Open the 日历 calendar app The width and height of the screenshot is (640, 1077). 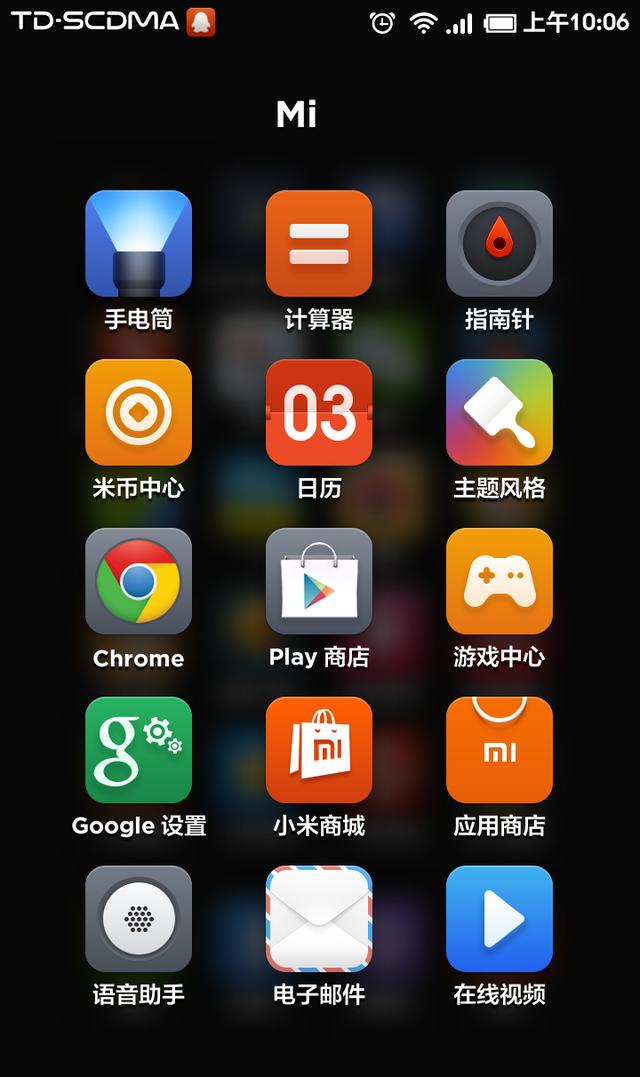click(x=319, y=412)
